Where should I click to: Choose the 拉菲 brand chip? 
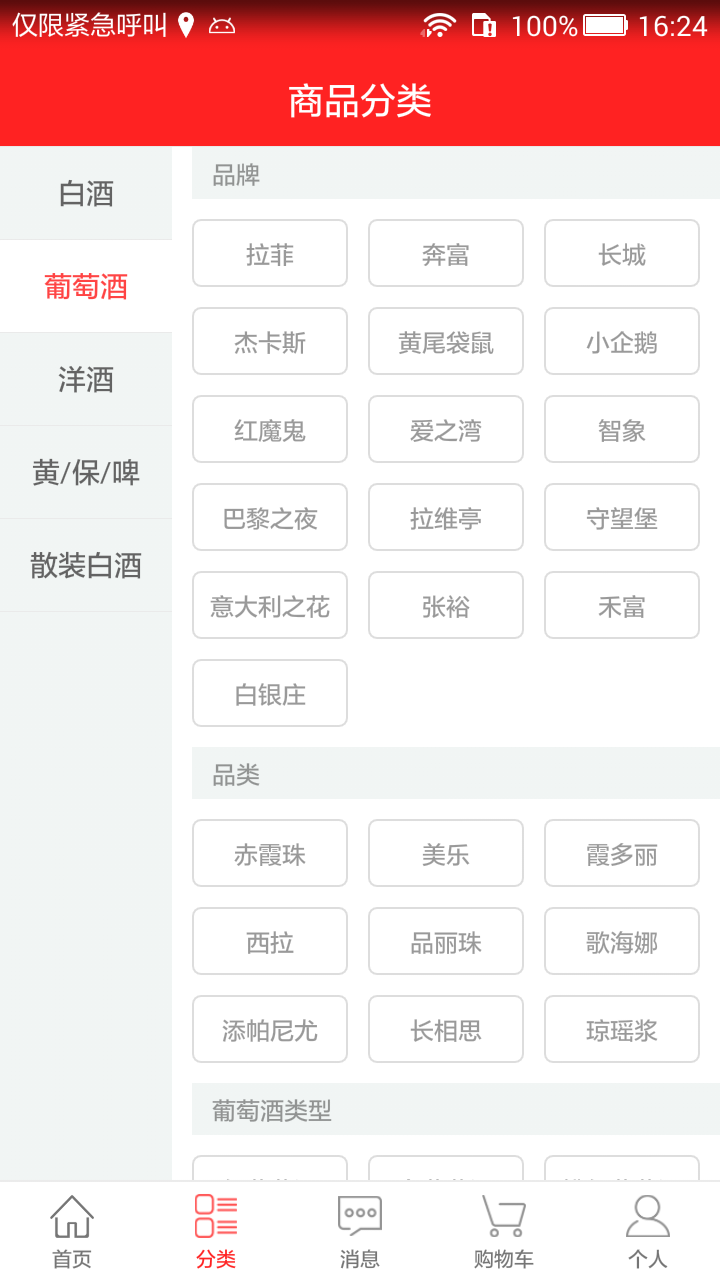(270, 254)
